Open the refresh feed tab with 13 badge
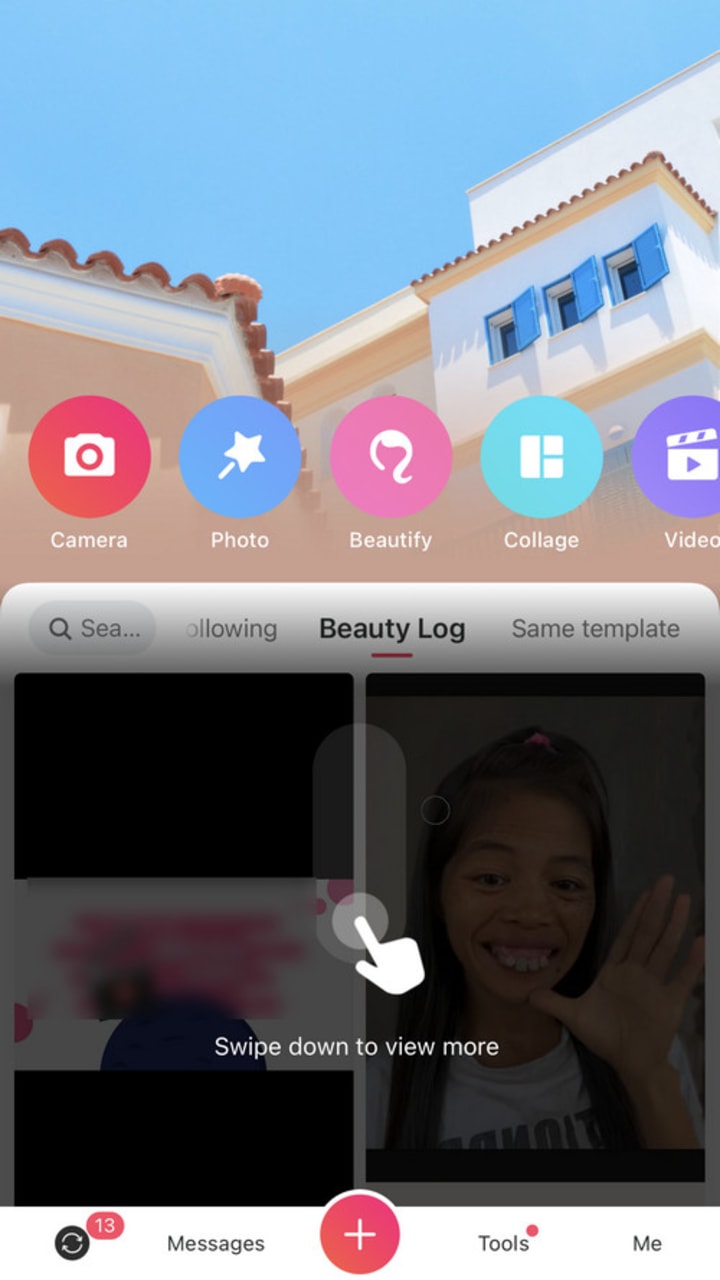 coord(73,1243)
